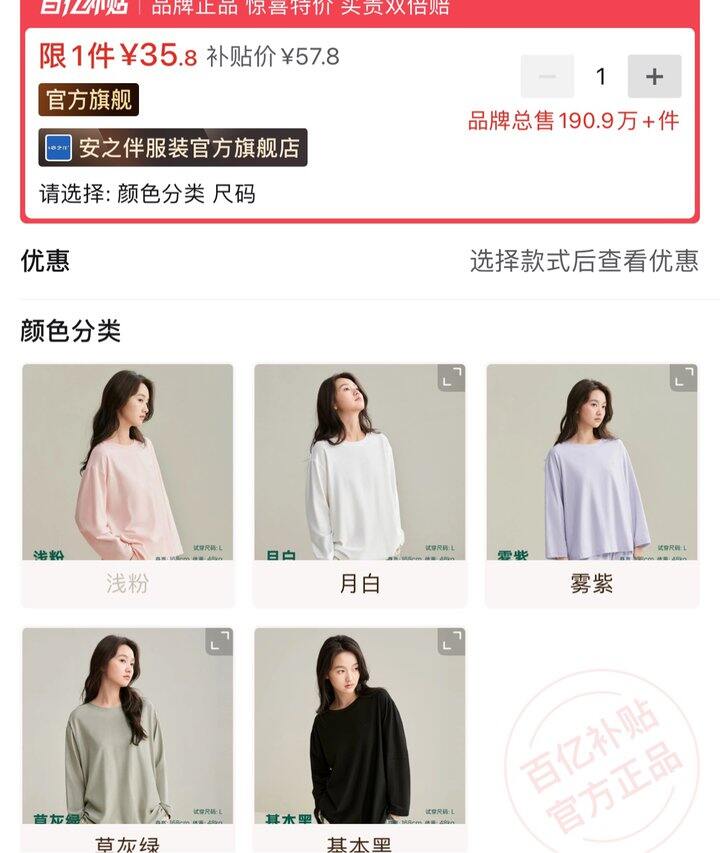Open 安之伴服装官方旗舰店 store page
This screenshot has height=853, width=720.
173,148
